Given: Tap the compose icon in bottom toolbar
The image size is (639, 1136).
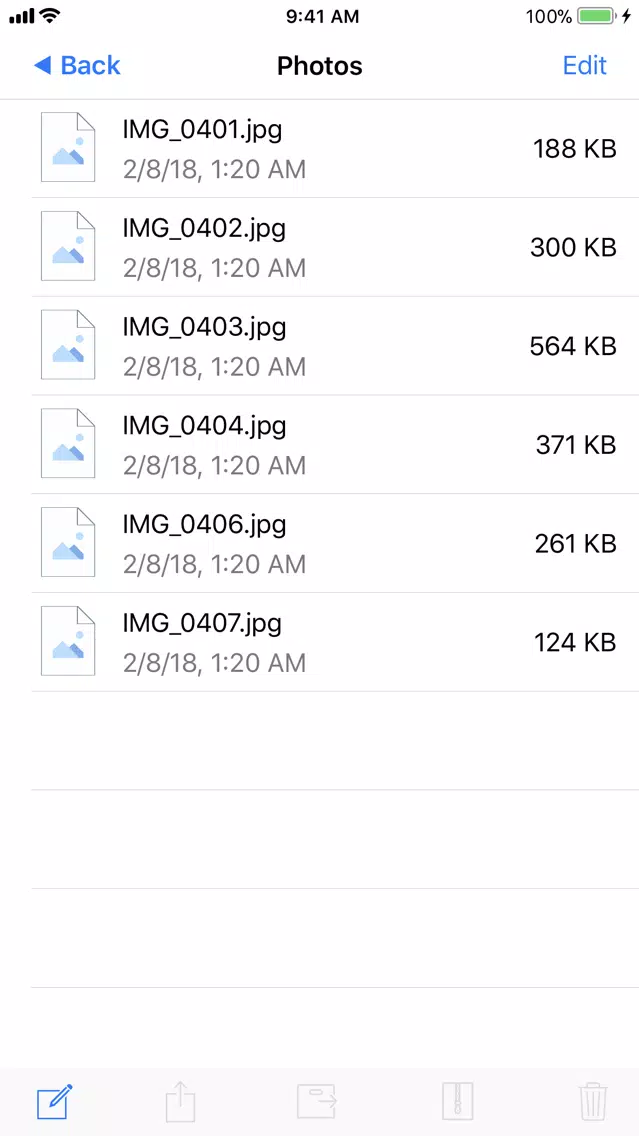Looking at the screenshot, I should [55, 1102].
